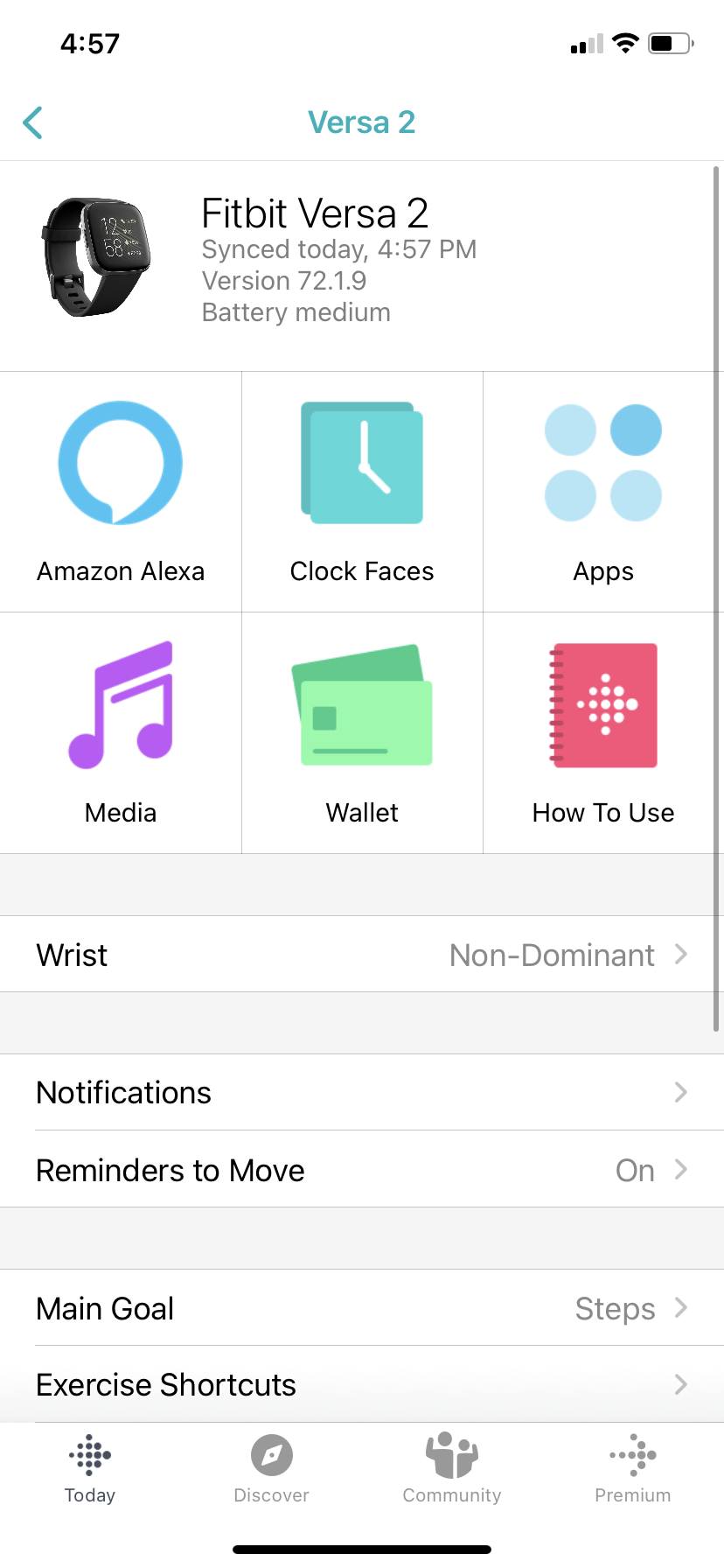Viewport: 724px width, 1568px height.
Task: Switch to the Premium tab
Action: tap(633, 1469)
